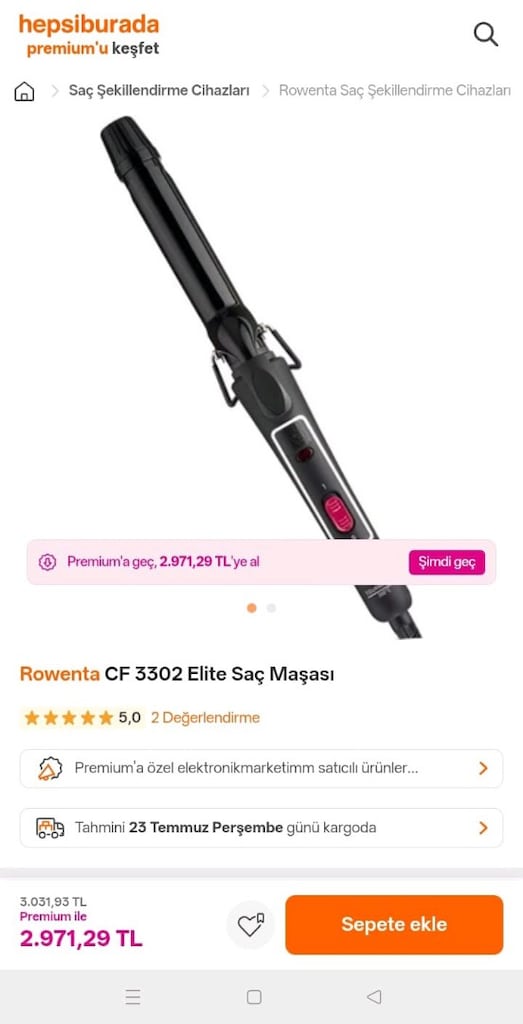This screenshot has width=523, height=1024.
Task: Tap Sepete ekle to add to cart
Action: [x=394, y=924]
